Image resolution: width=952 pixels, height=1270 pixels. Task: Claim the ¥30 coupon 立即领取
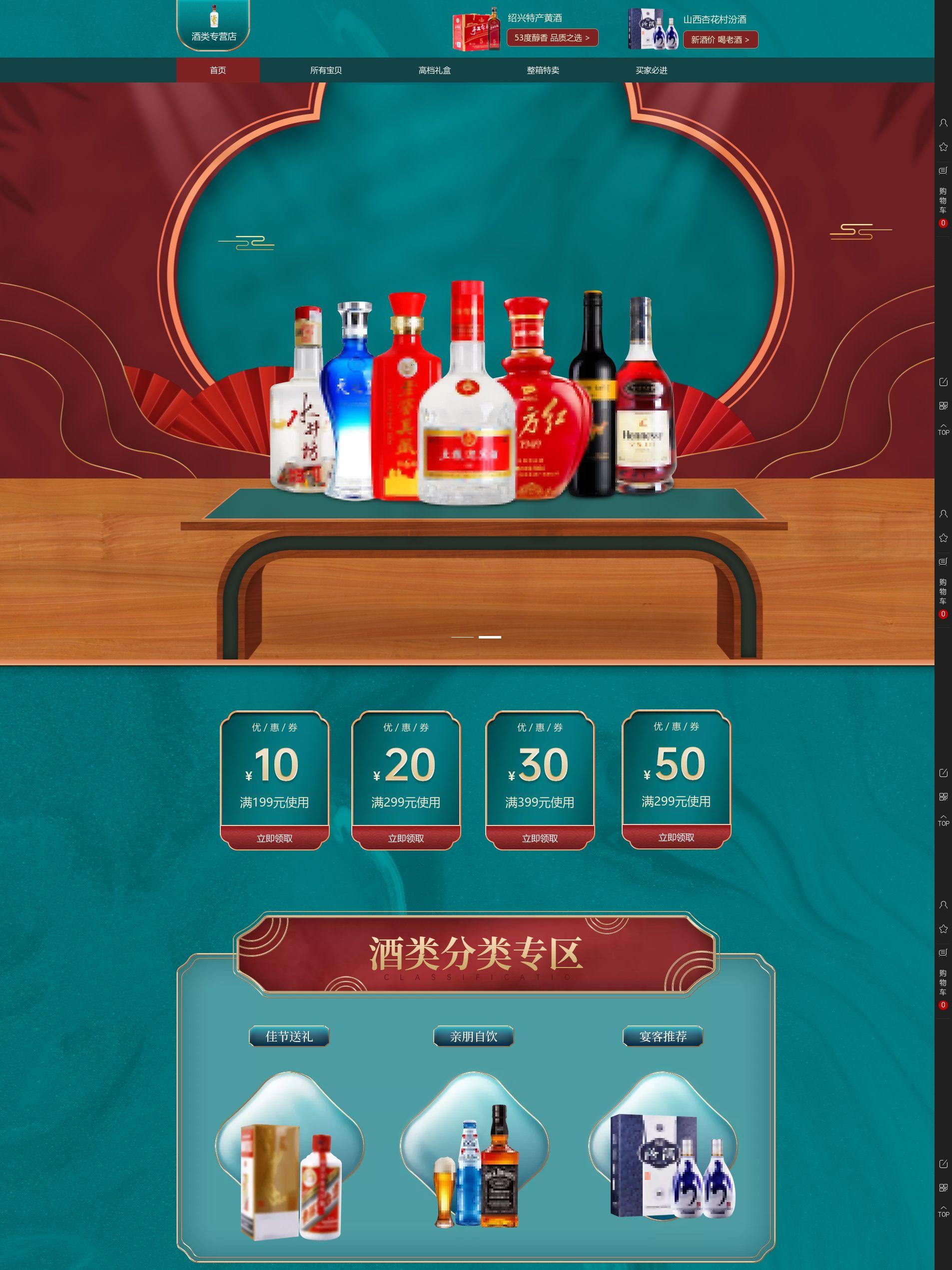tap(539, 838)
